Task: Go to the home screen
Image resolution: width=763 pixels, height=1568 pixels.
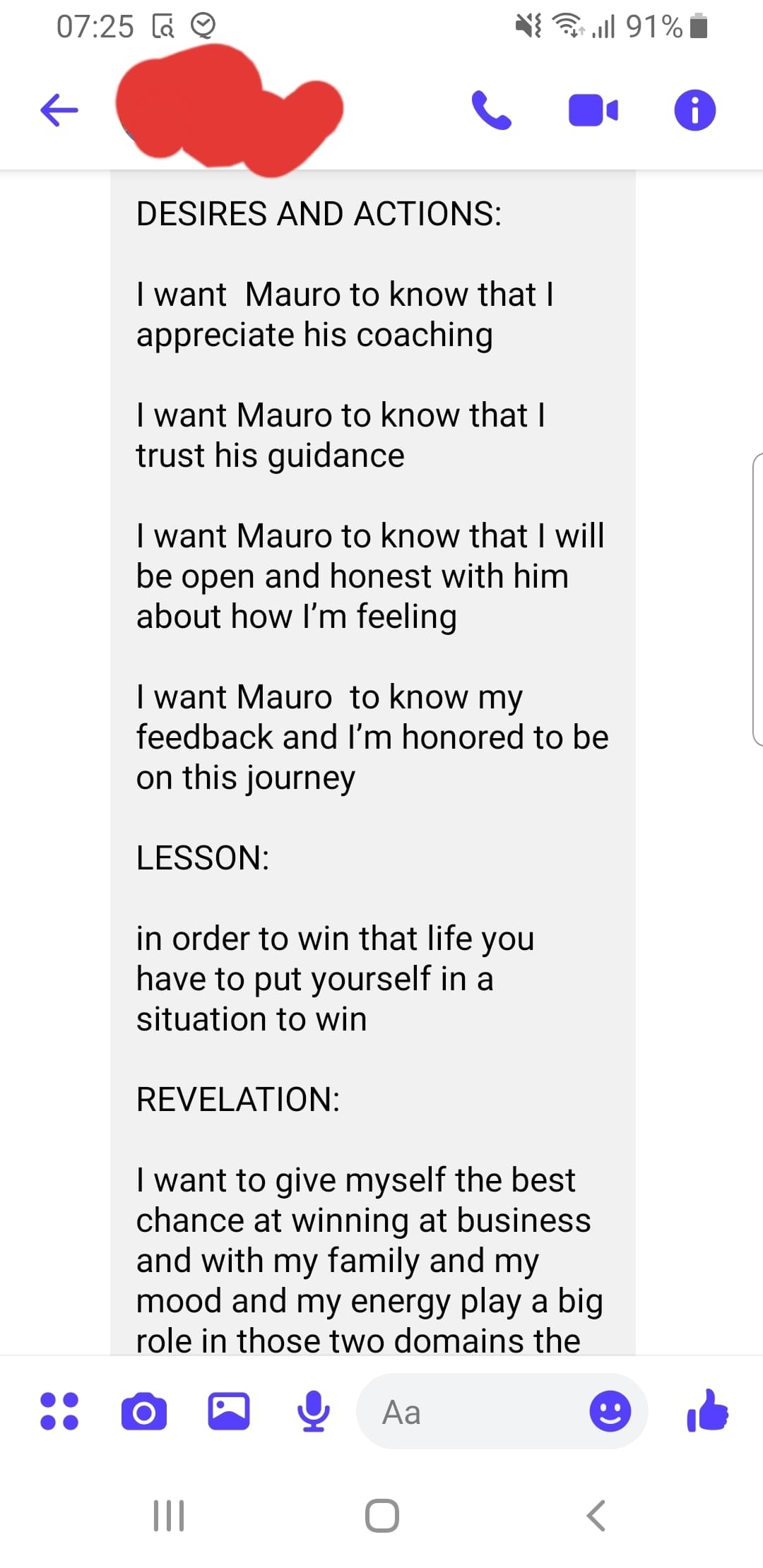Action: coord(382,1516)
